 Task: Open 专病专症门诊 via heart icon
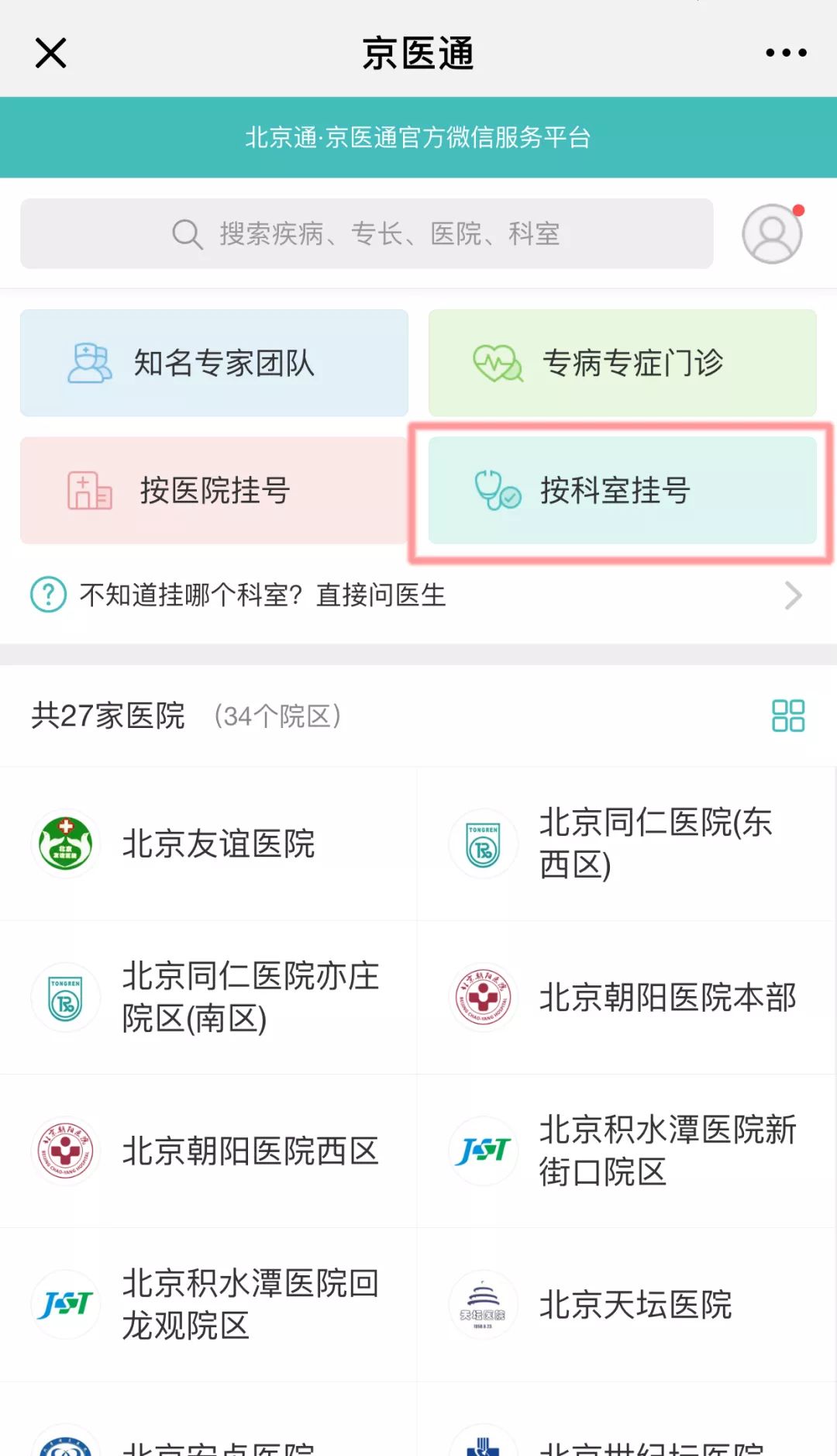click(x=497, y=361)
